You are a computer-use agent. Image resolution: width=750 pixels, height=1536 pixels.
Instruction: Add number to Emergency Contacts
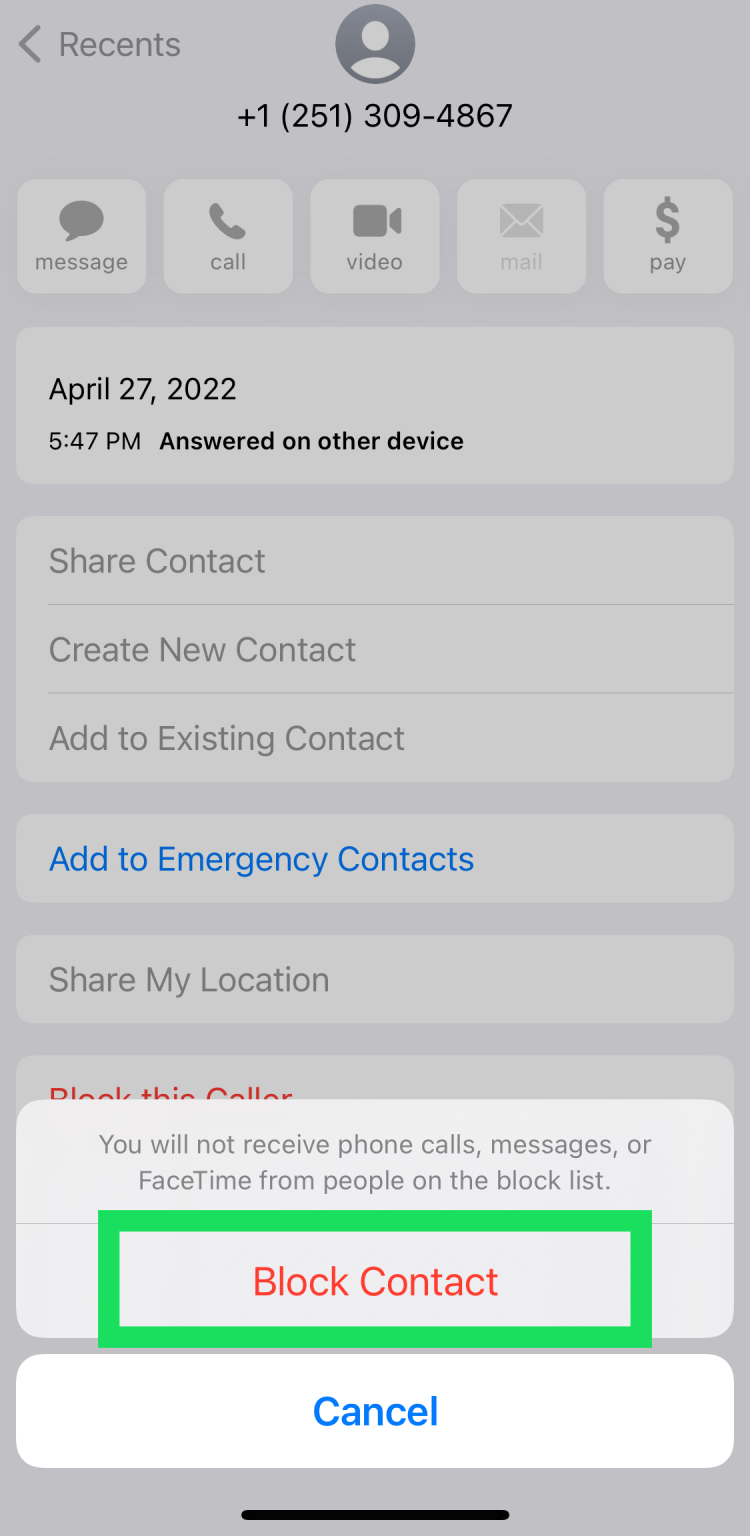tap(261, 858)
